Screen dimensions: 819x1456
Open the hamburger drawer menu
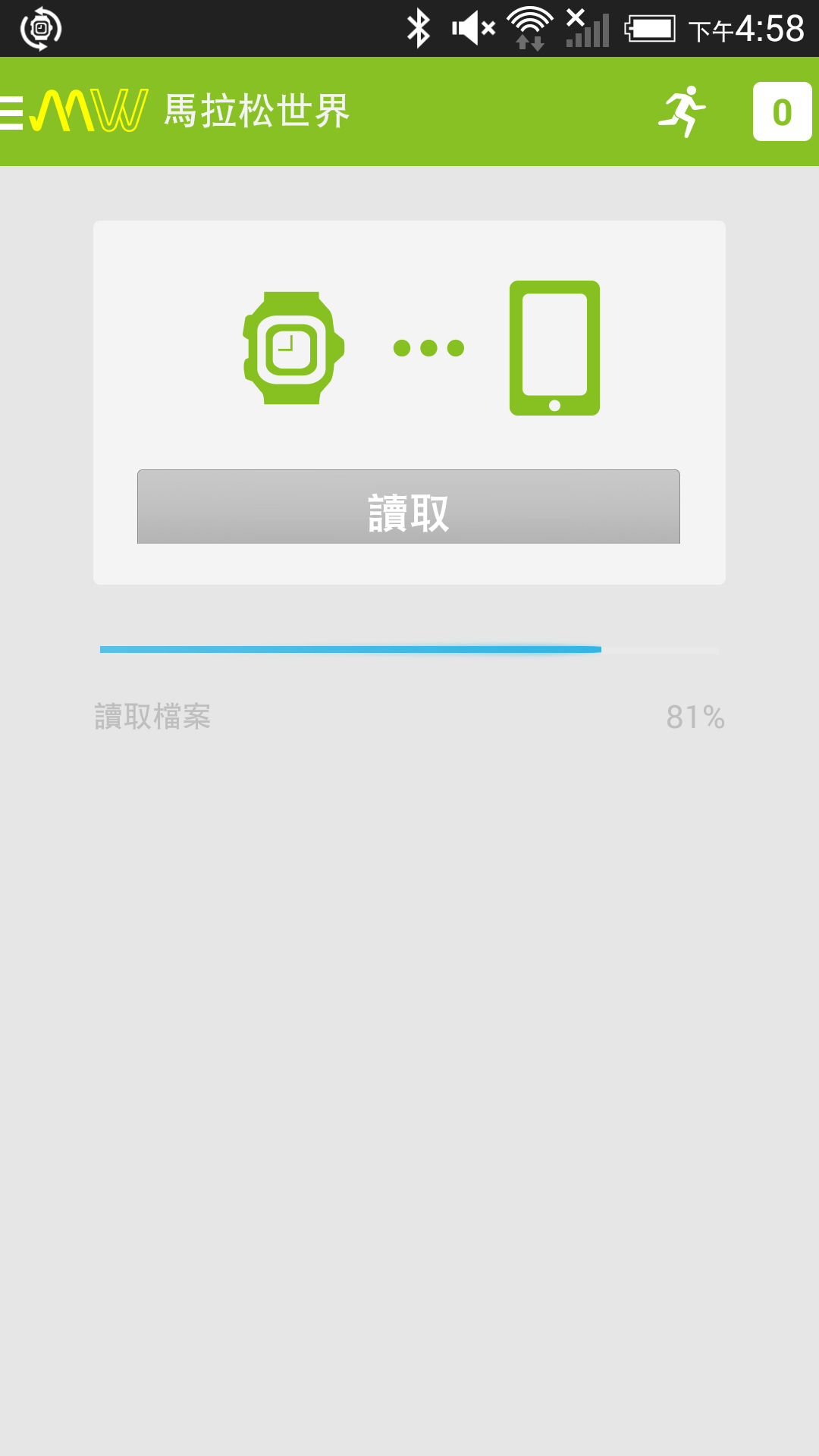pyautogui.click(x=12, y=112)
